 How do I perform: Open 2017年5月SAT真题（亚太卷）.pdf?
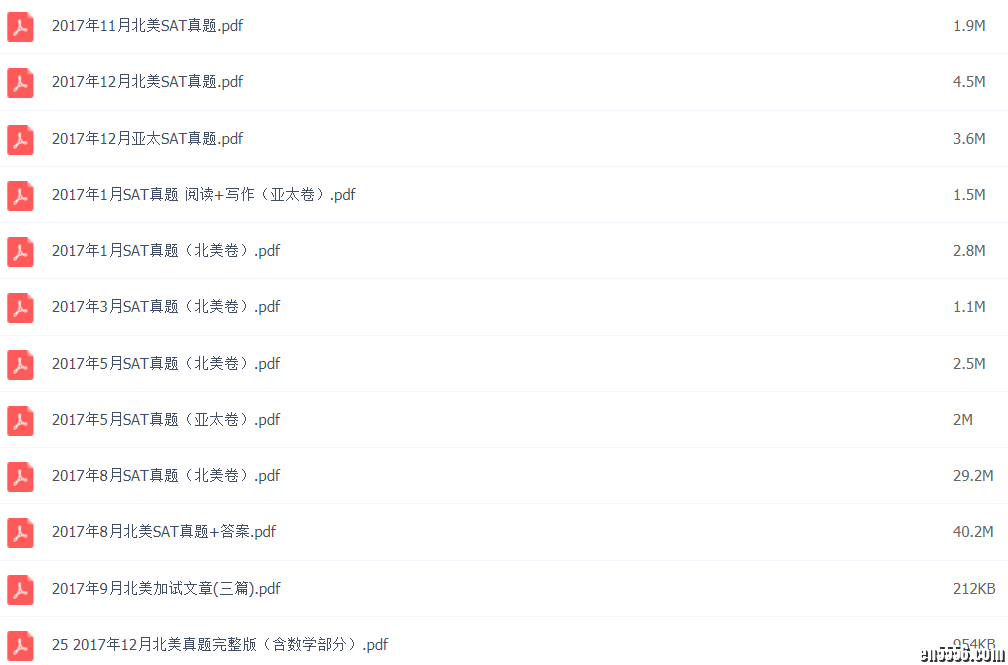pos(165,420)
